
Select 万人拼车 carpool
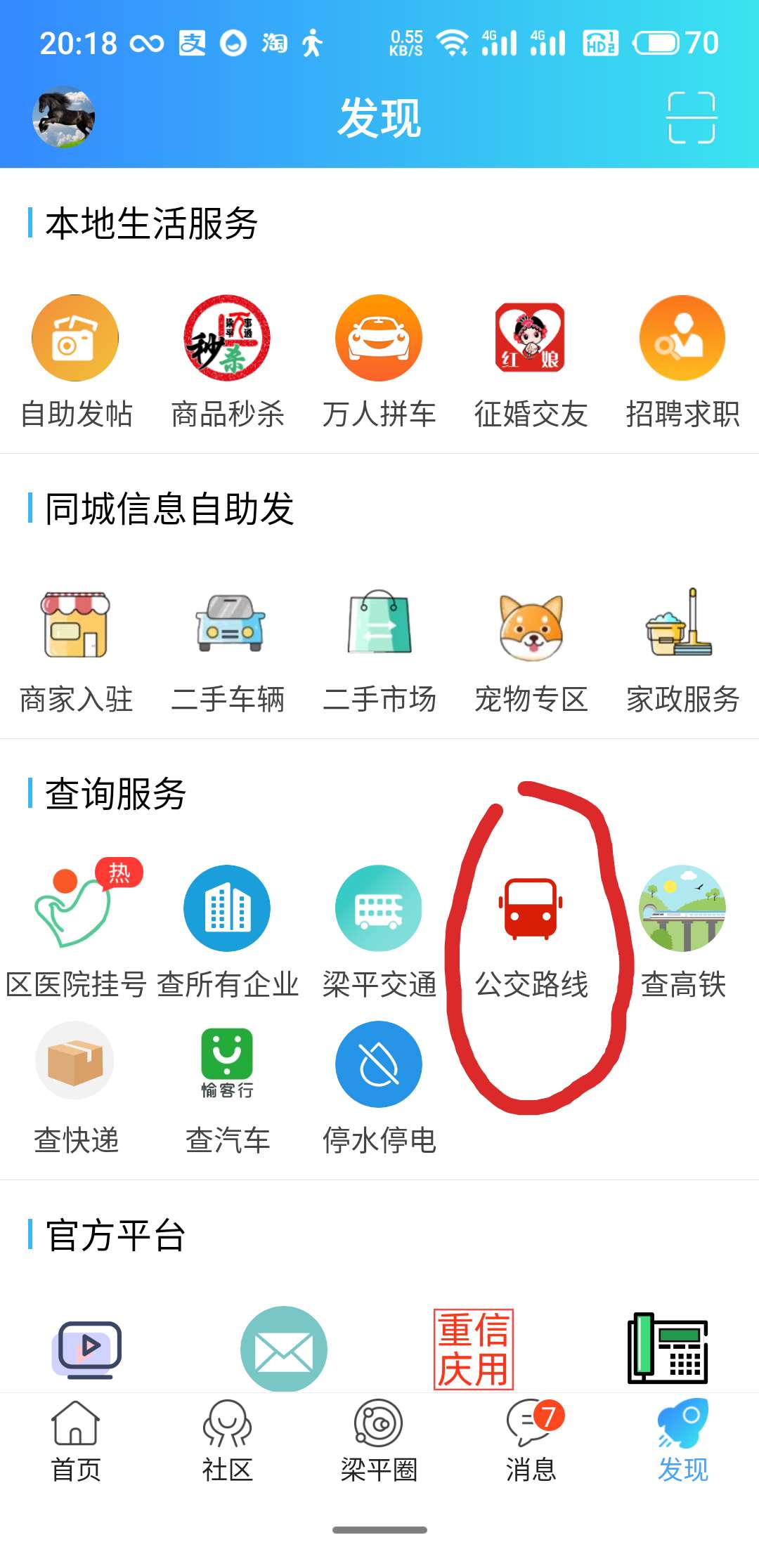(379, 362)
